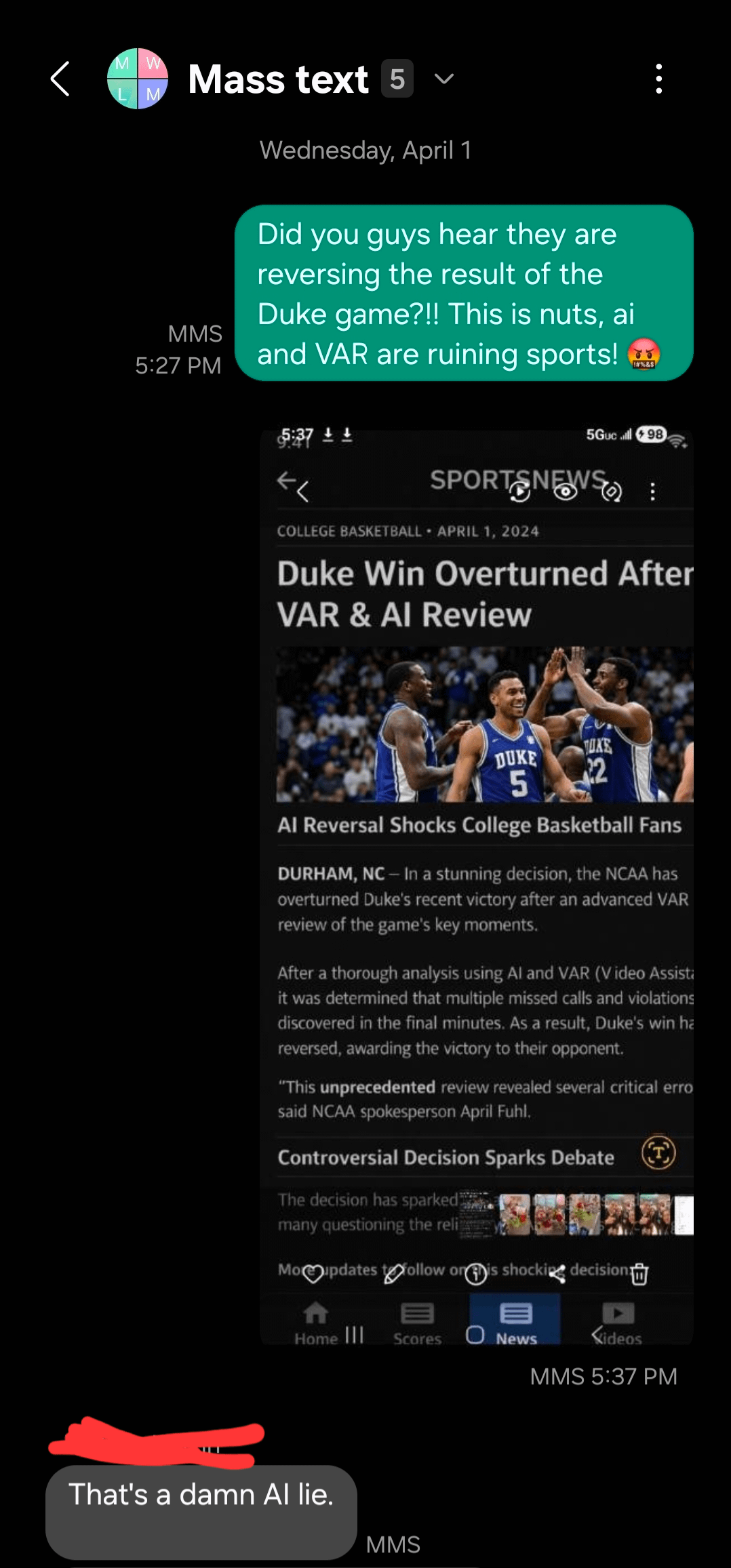Open the conversation overflow menu
The height and width of the screenshot is (1568, 731).
(658, 79)
